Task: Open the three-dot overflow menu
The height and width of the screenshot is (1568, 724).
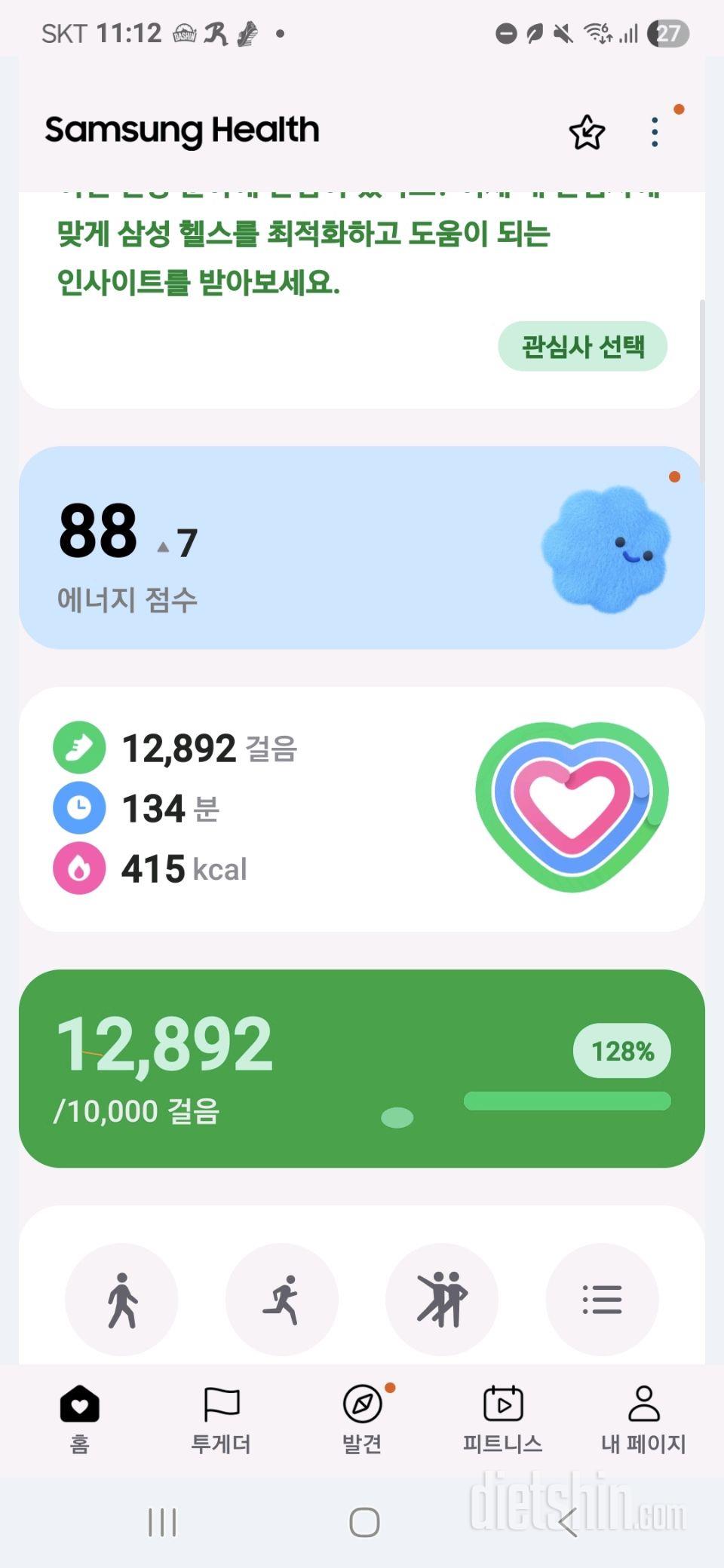Action: tap(655, 133)
